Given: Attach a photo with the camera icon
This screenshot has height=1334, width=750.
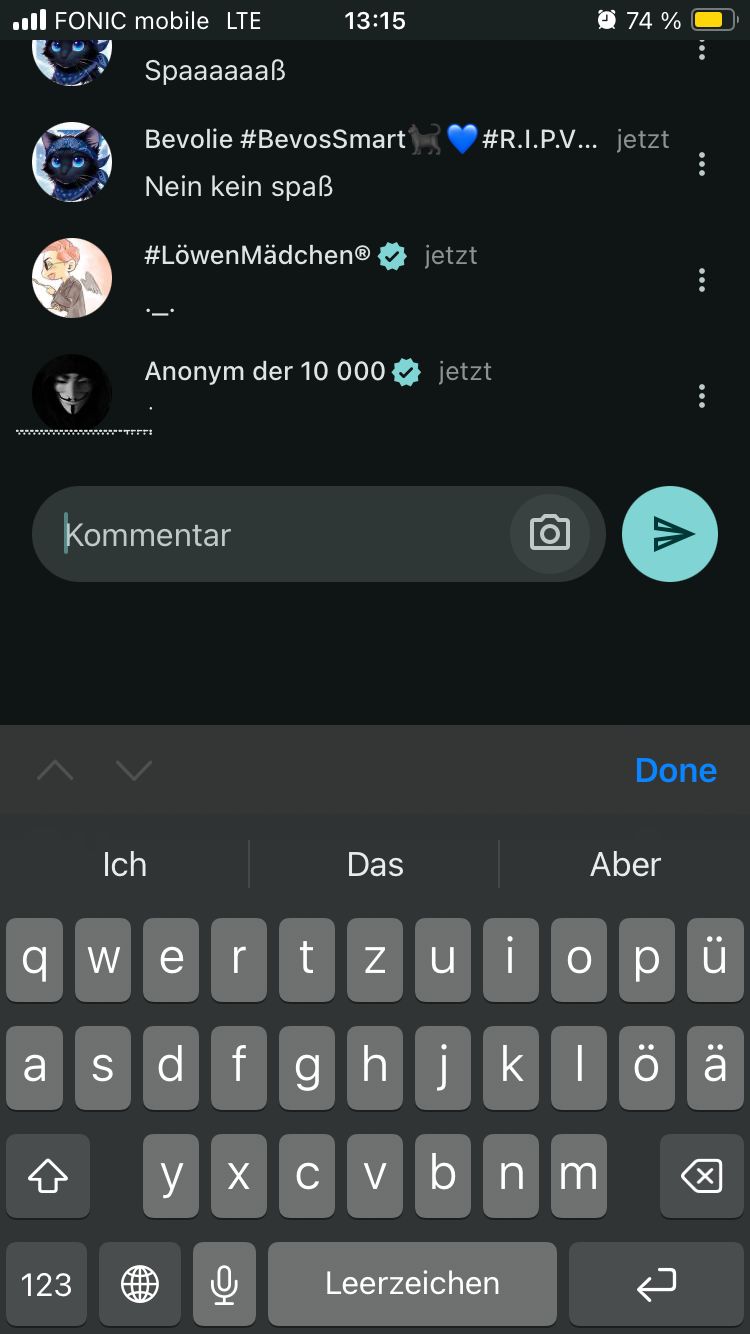Looking at the screenshot, I should [x=549, y=533].
